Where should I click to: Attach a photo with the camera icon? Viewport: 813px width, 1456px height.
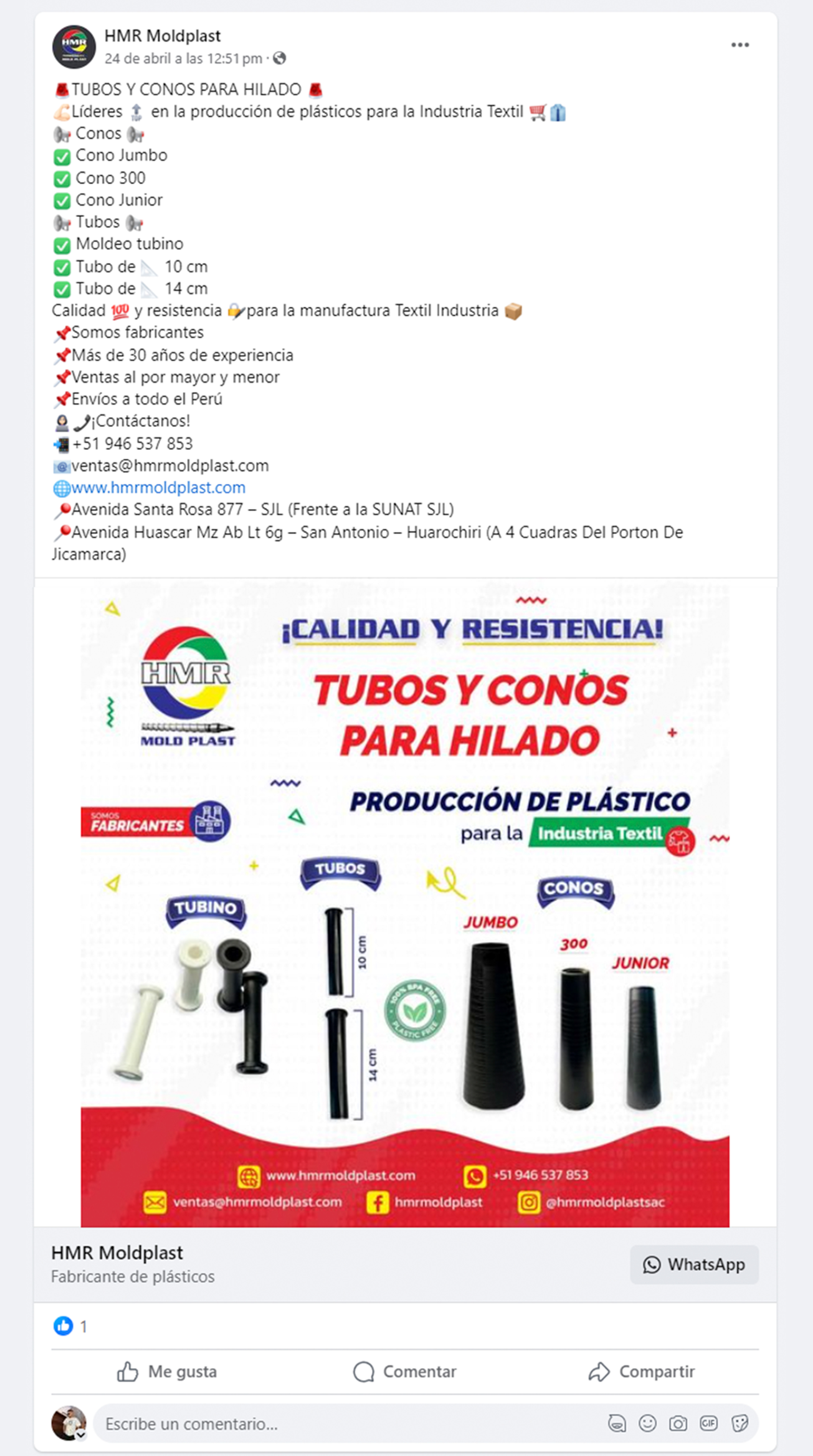coord(678,1423)
